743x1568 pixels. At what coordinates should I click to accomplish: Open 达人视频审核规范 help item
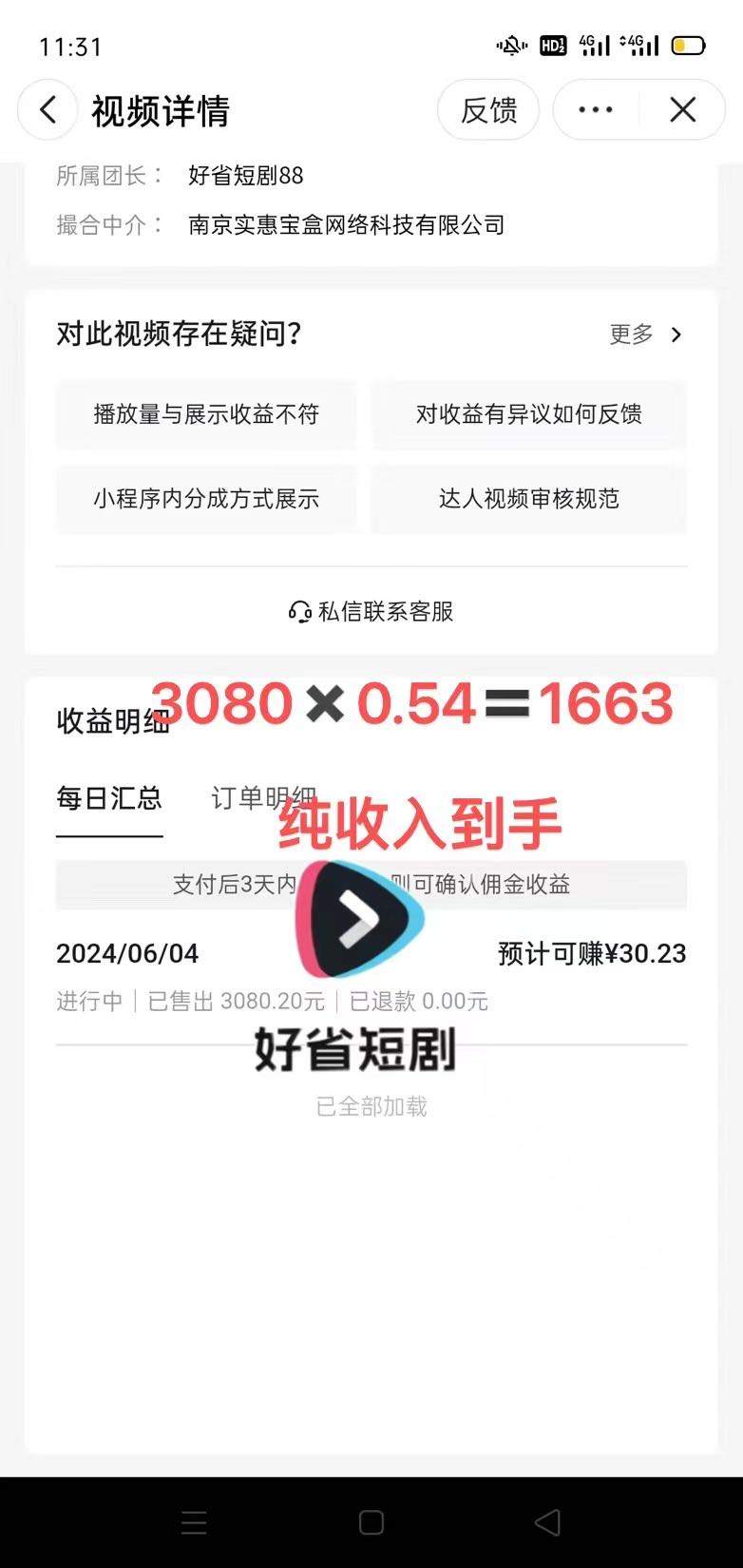pyautogui.click(x=528, y=499)
